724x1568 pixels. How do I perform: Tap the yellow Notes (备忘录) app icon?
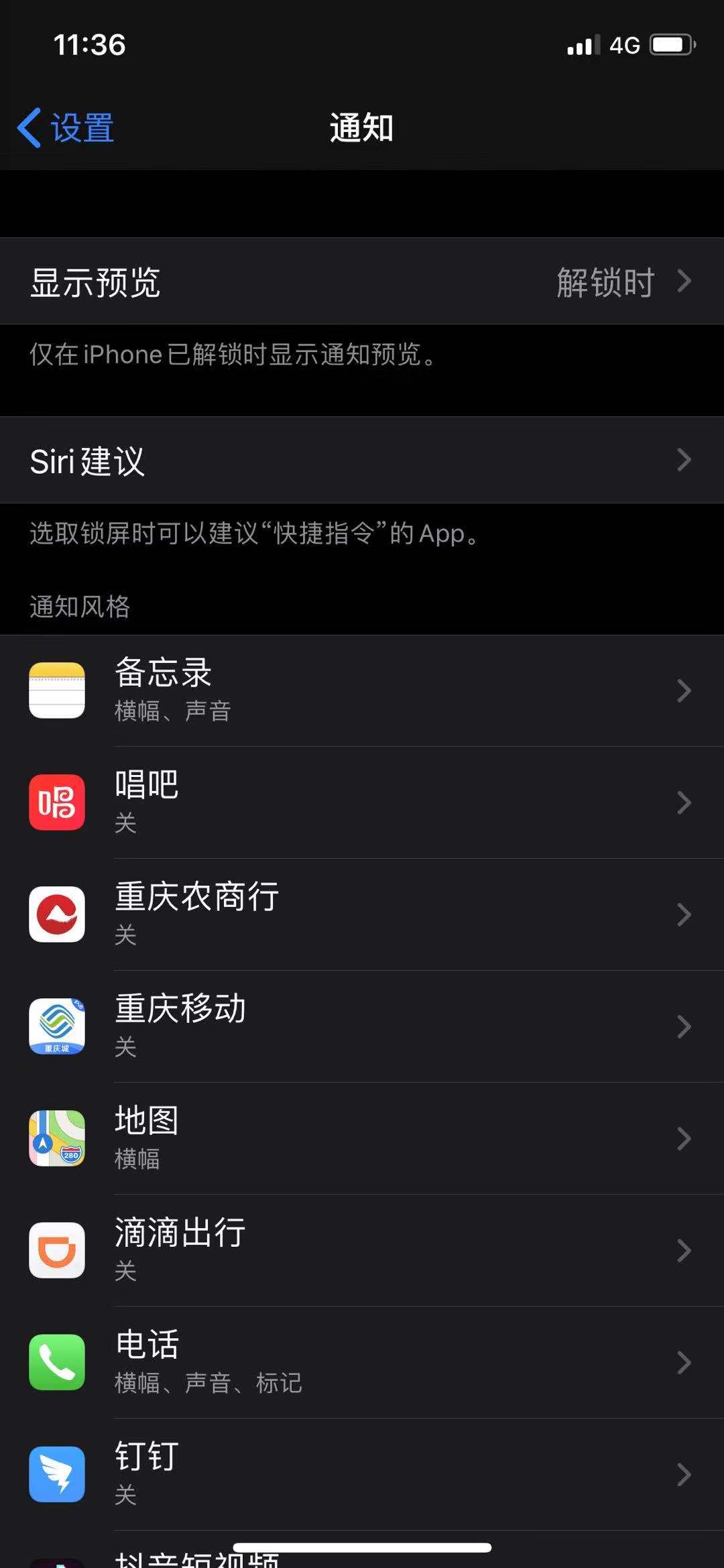(57, 691)
